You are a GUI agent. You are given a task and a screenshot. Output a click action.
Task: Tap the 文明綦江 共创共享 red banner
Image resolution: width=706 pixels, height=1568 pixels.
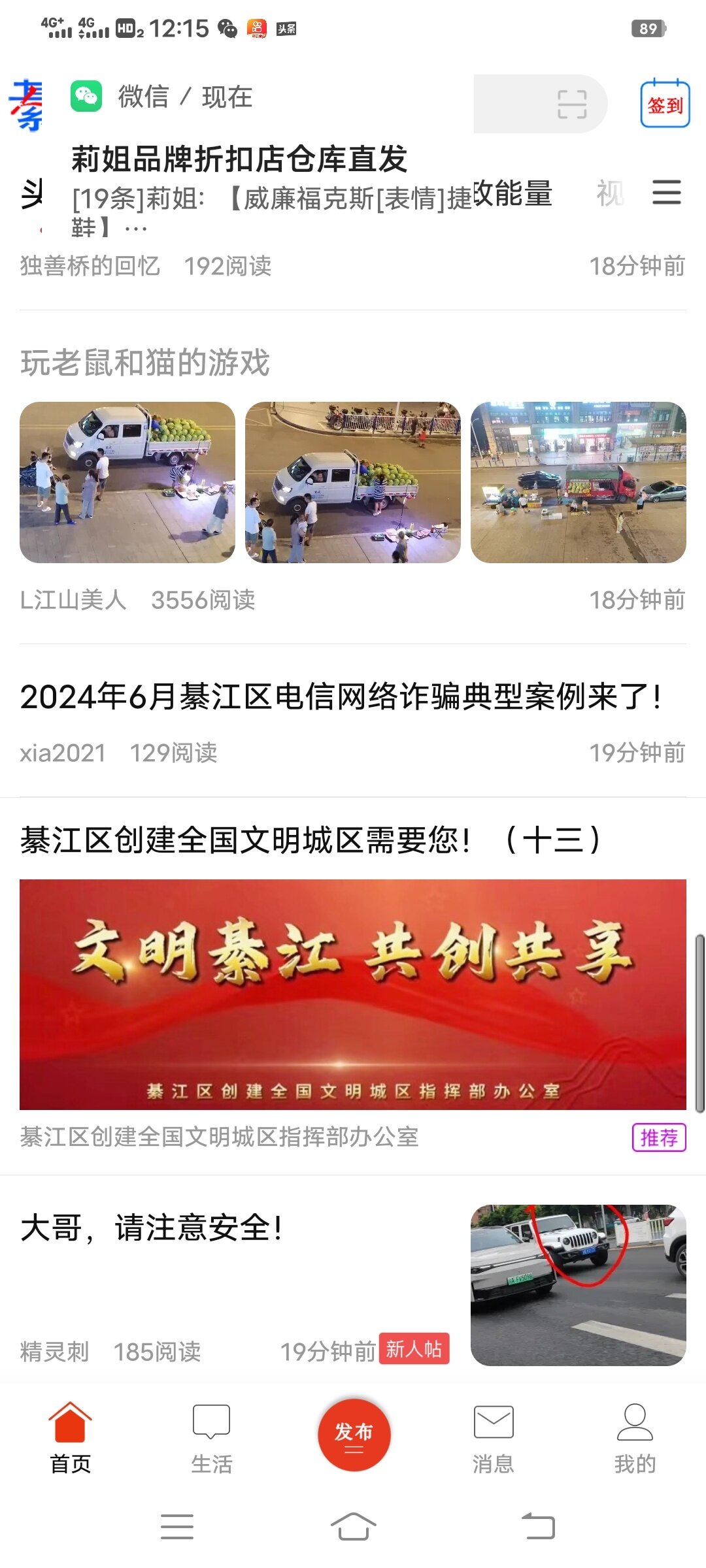[353, 994]
